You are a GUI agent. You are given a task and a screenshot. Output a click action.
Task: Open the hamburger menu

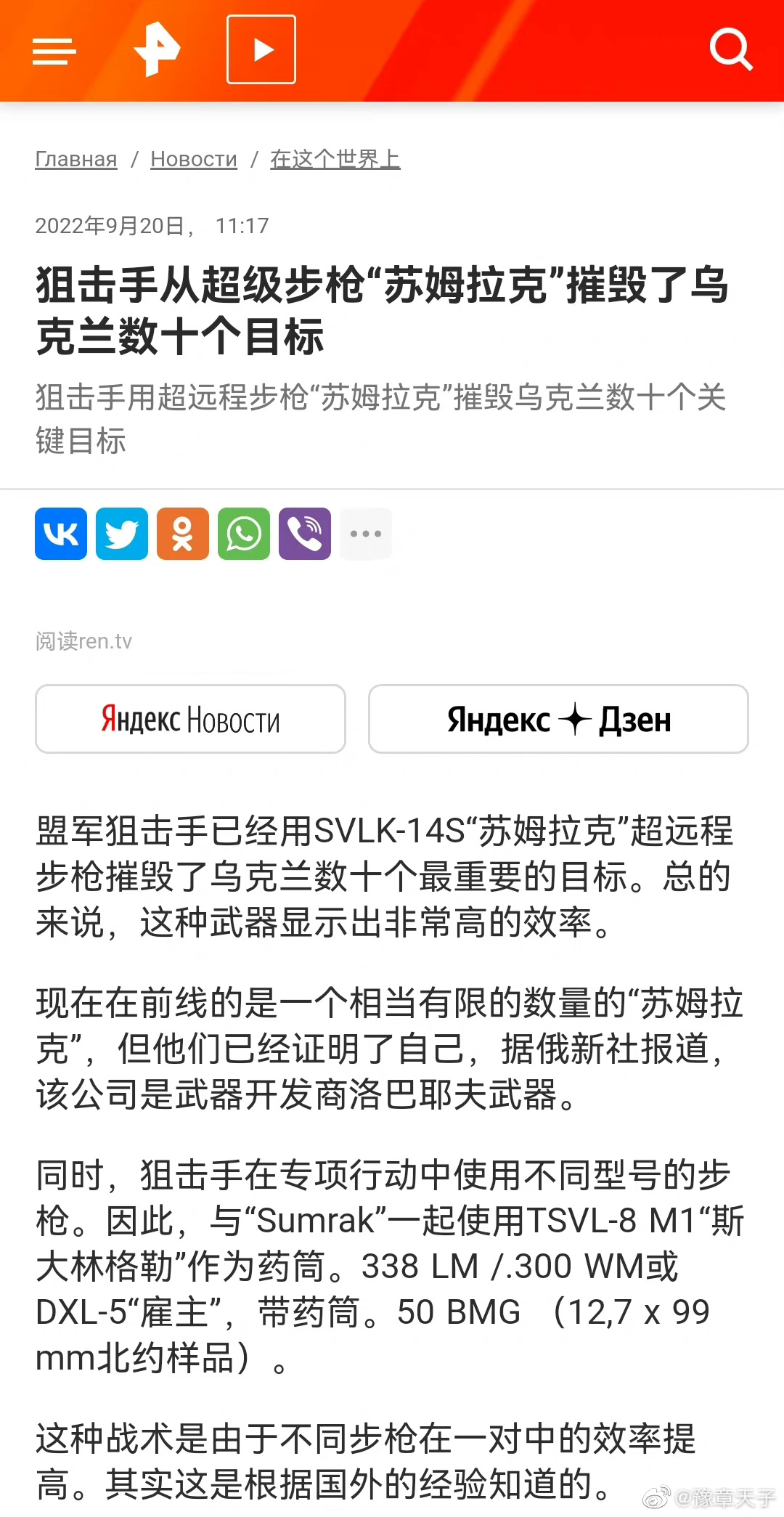(54, 51)
